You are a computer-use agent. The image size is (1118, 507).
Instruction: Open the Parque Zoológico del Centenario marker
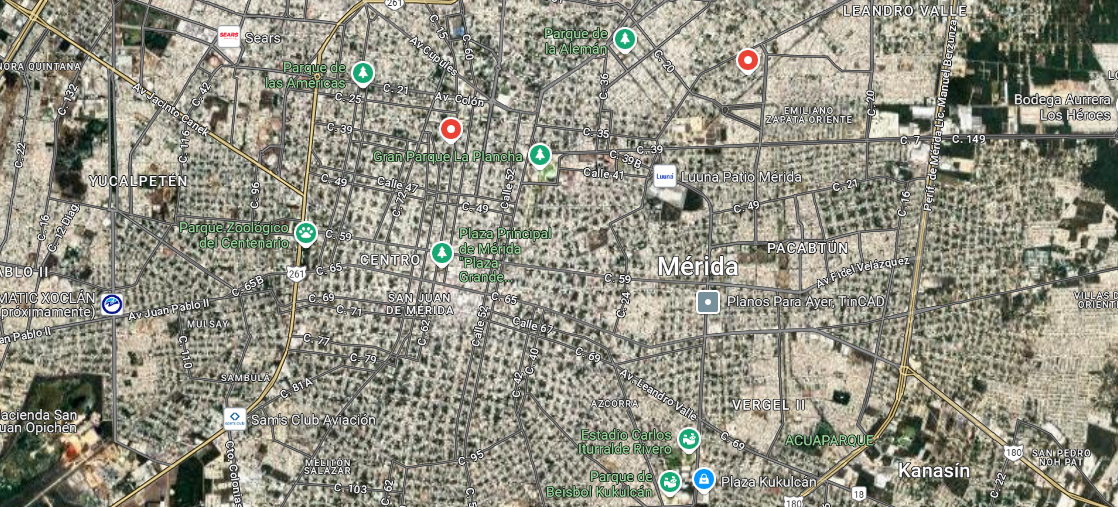click(305, 235)
